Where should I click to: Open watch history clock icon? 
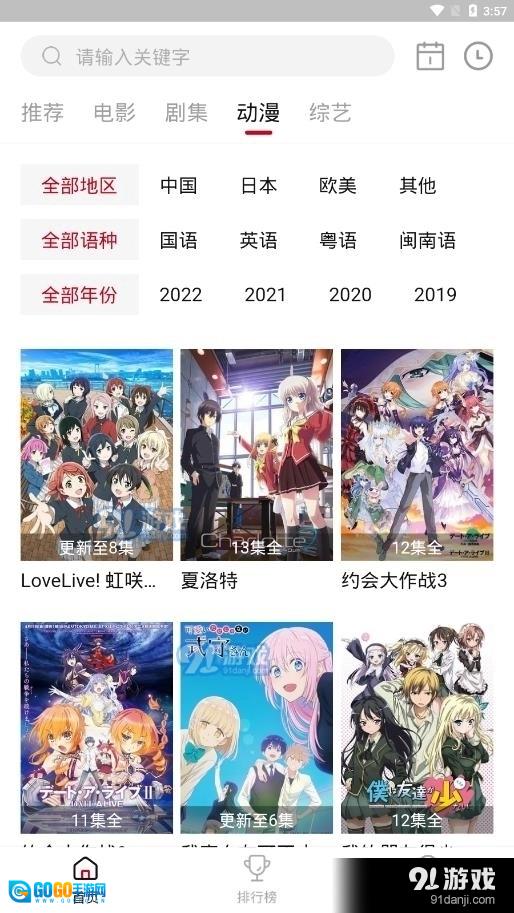478,56
